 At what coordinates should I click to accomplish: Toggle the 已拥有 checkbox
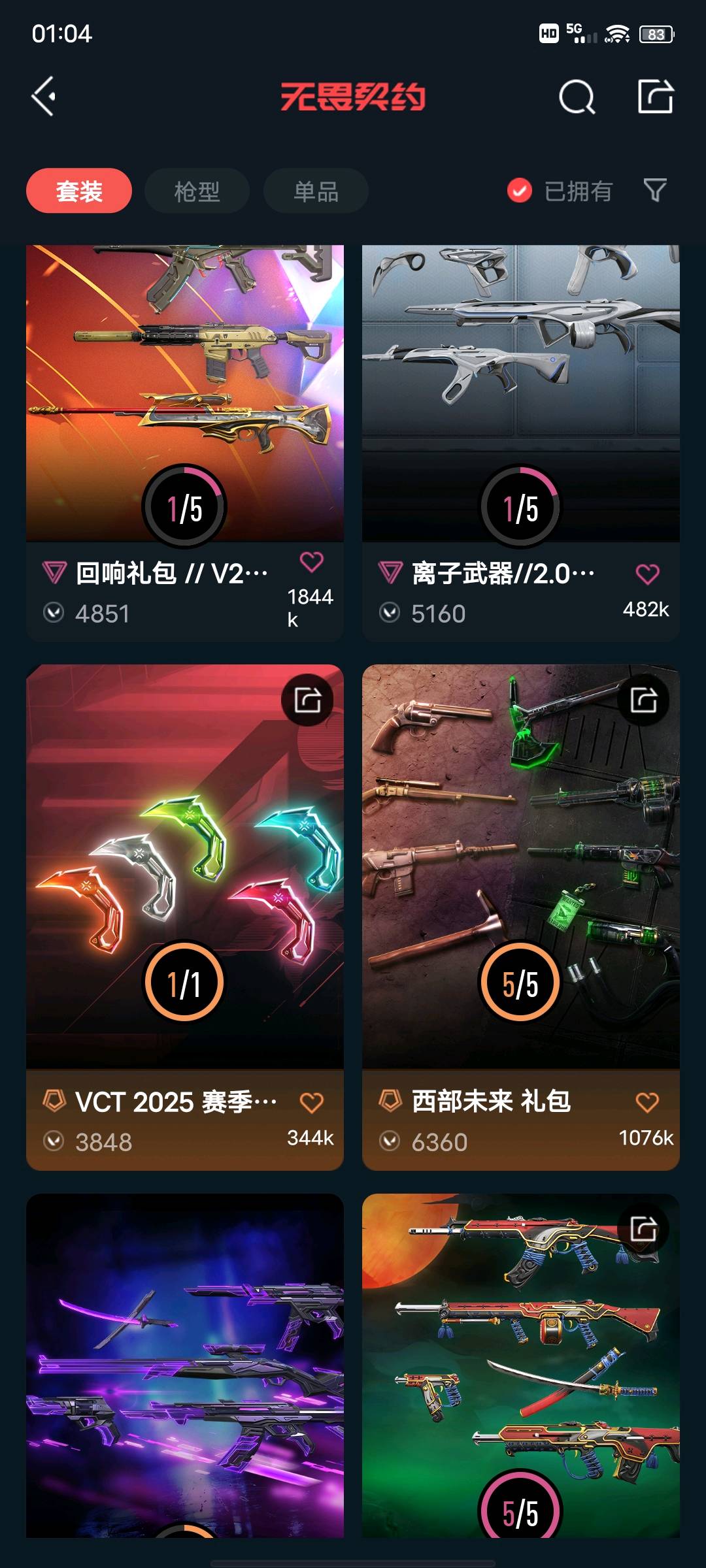[520, 191]
